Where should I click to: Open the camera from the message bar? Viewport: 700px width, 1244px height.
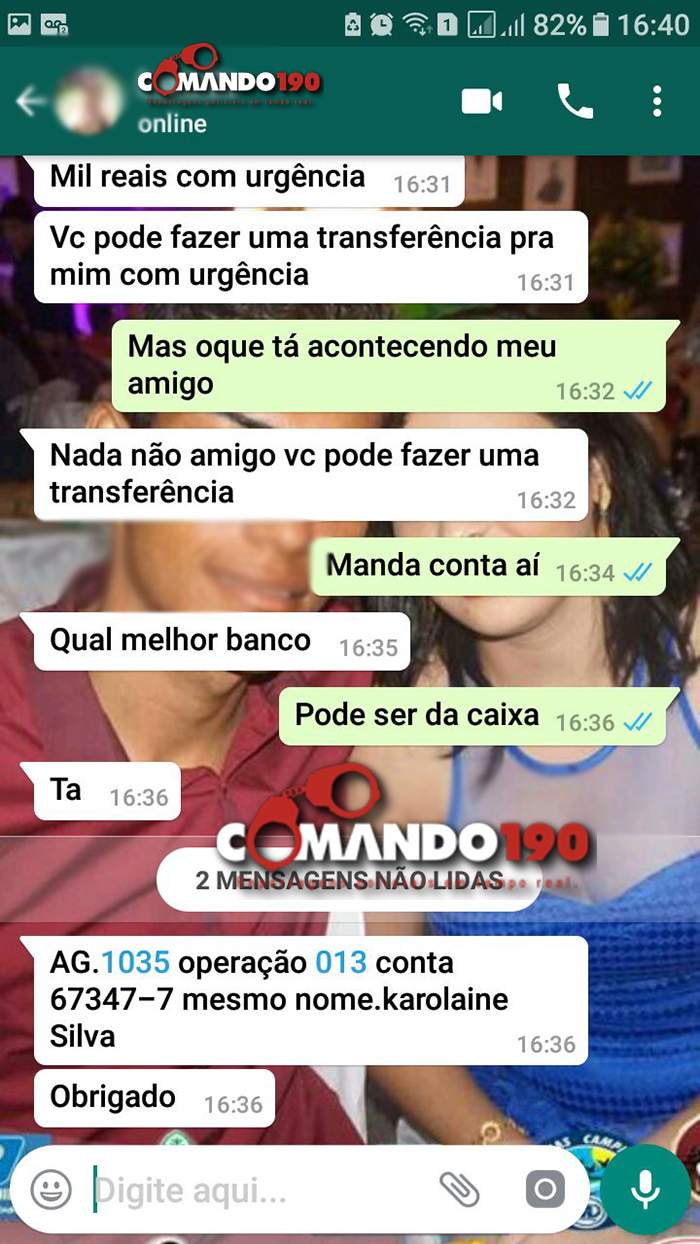[x=545, y=1189]
